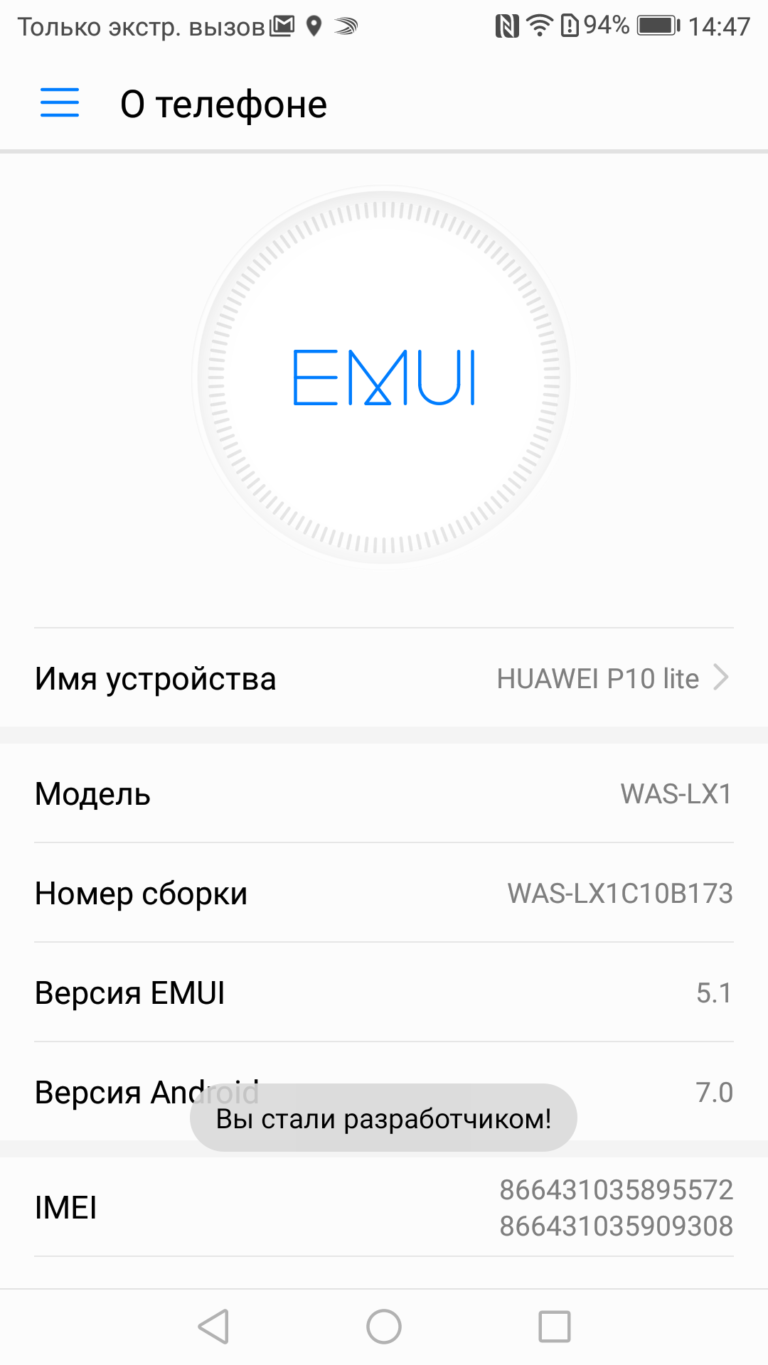The width and height of the screenshot is (768, 1365).
Task: Open the hamburger drawer menu
Action: tap(59, 103)
